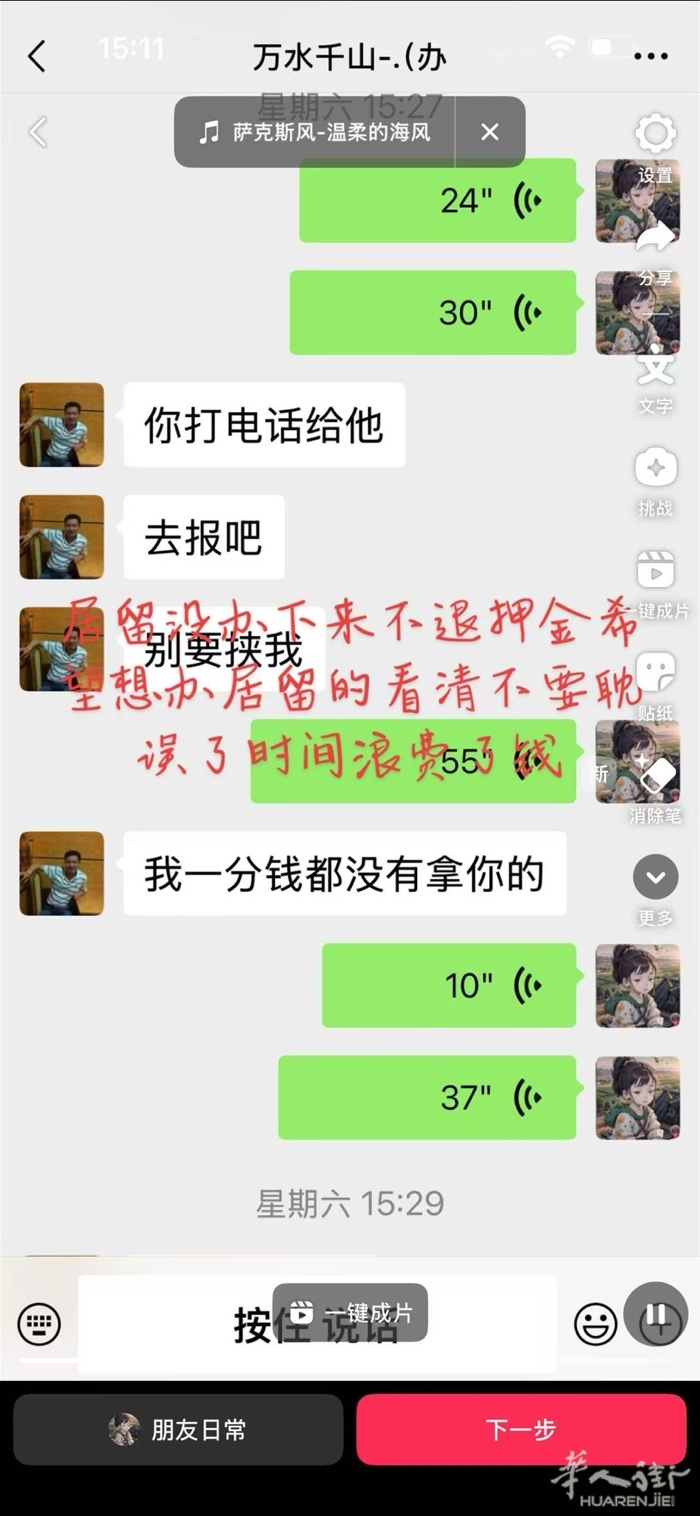Open the 挑战 option
Viewport: 700px width, 1516px height.
click(655, 469)
